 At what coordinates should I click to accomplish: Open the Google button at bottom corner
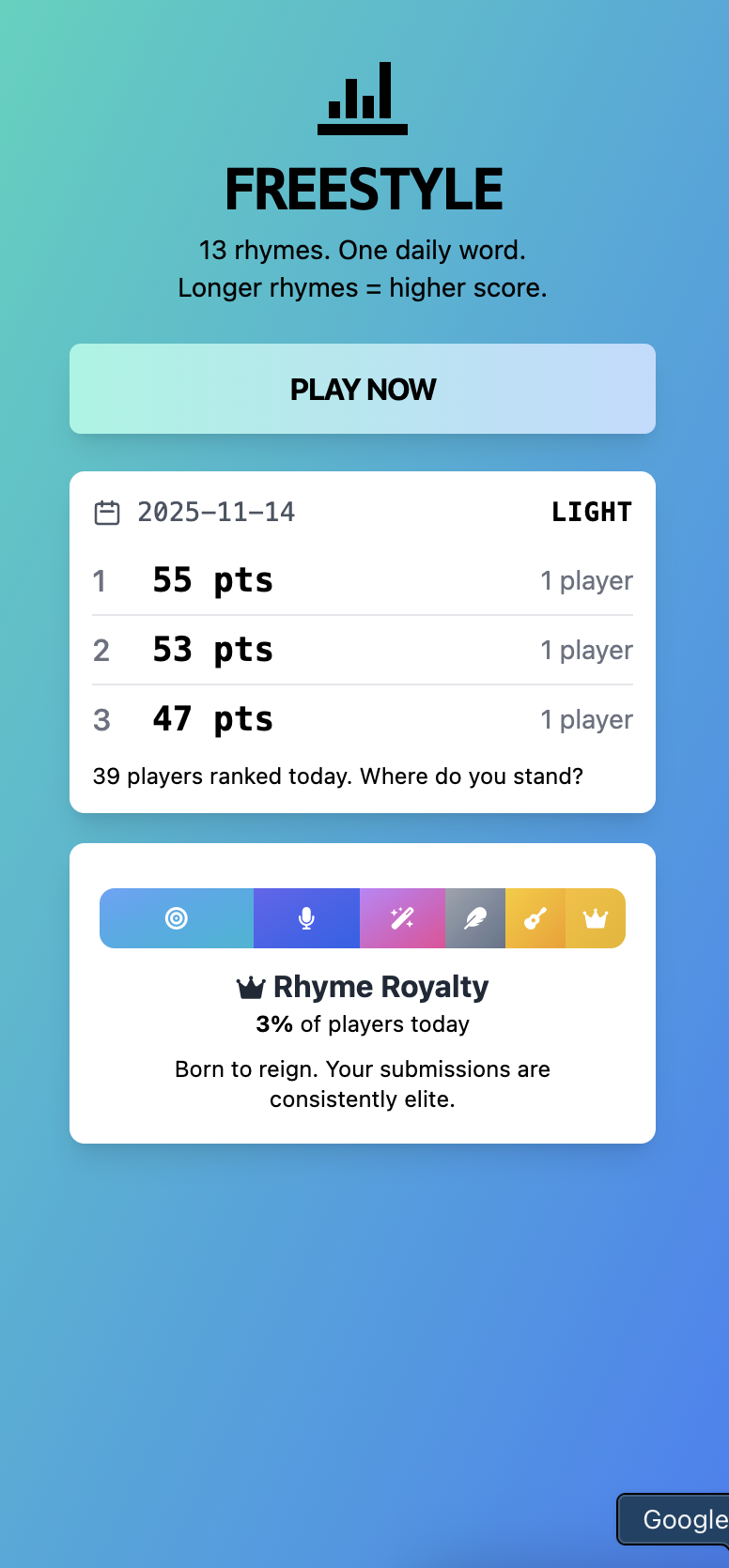click(678, 1518)
